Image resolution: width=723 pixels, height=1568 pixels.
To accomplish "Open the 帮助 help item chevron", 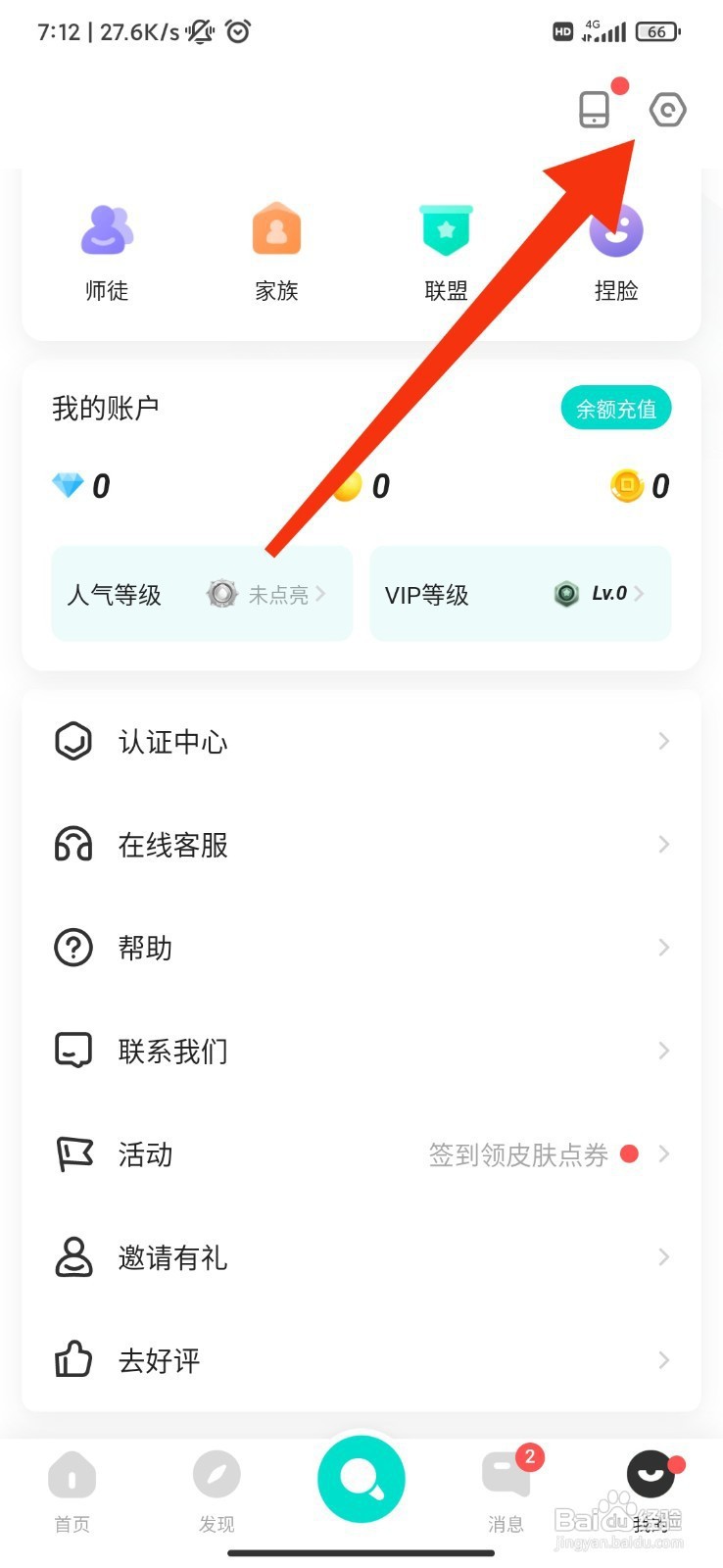I will pos(665,948).
